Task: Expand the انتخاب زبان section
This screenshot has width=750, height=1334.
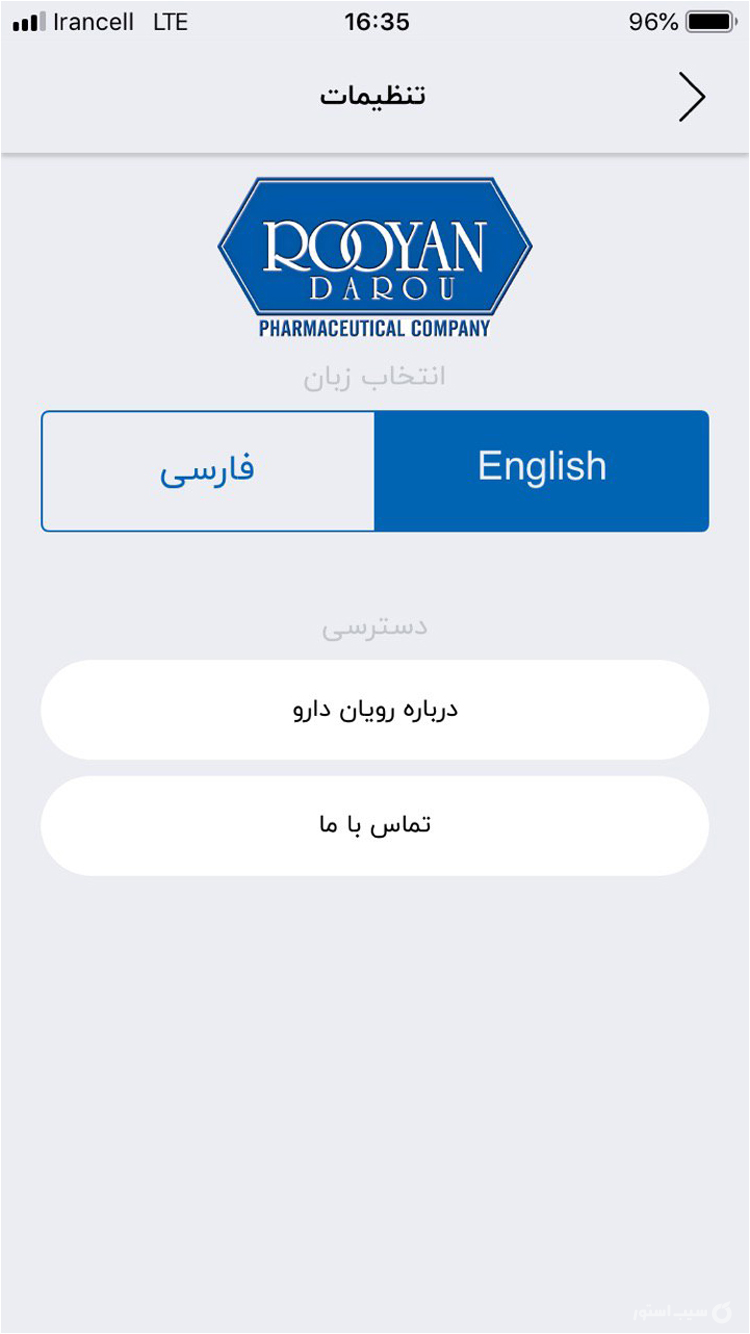Action: pyautogui.click(x=374, y=375)
